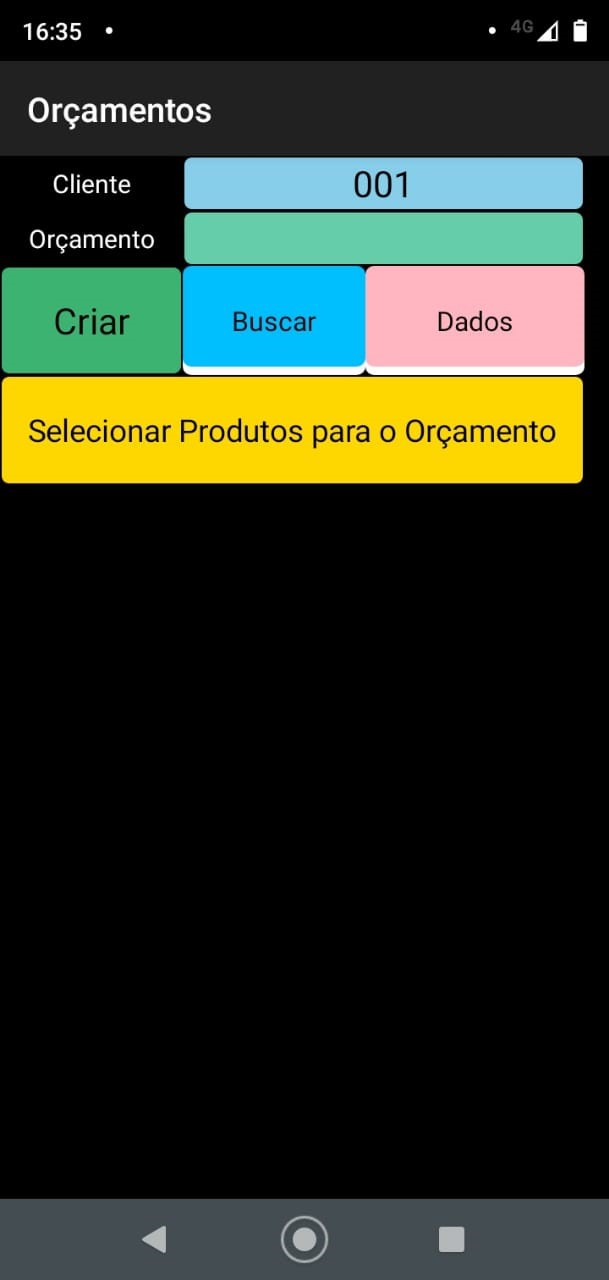Tap the green Criar button
Viewport: 609px width, 1280px height.
91,321
